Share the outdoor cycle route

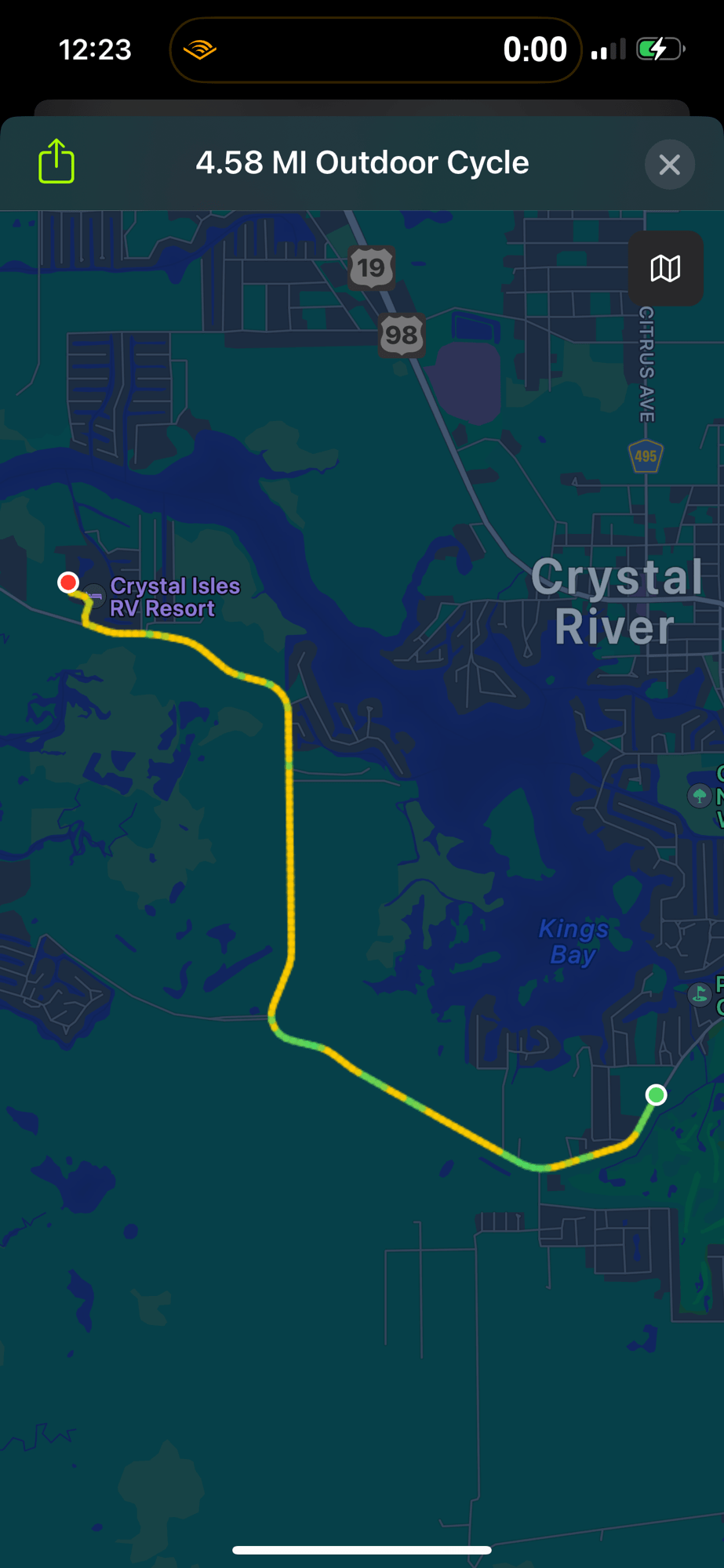[56, 162]
